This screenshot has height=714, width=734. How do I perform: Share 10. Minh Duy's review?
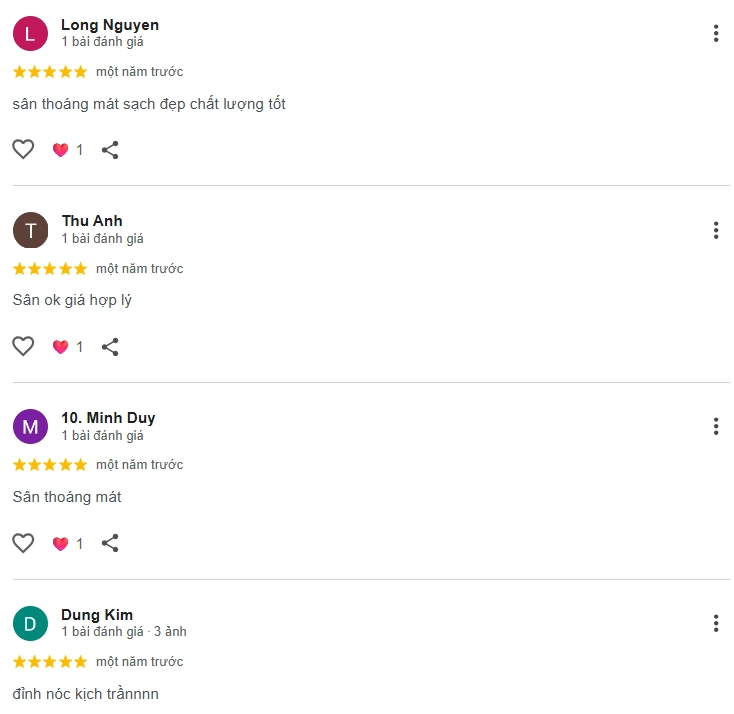tap(111, 543)
